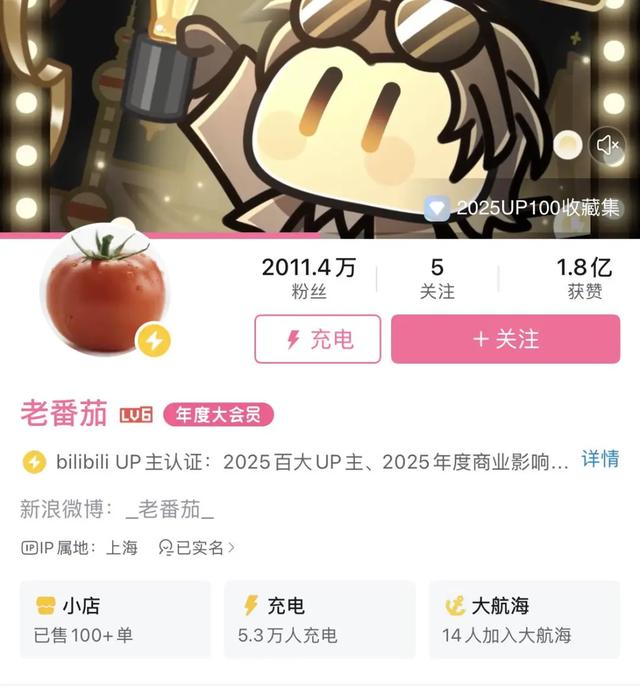Unmute the animated header sound
This screenshot has width=640, height=689.
tap(607, 145)
